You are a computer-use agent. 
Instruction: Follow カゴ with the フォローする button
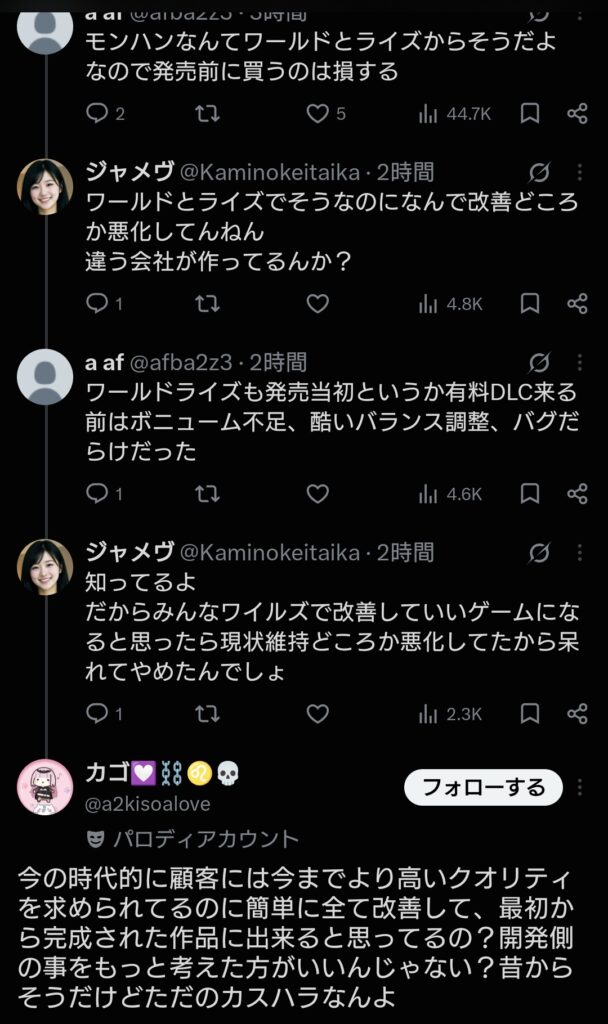click(483, 788)
